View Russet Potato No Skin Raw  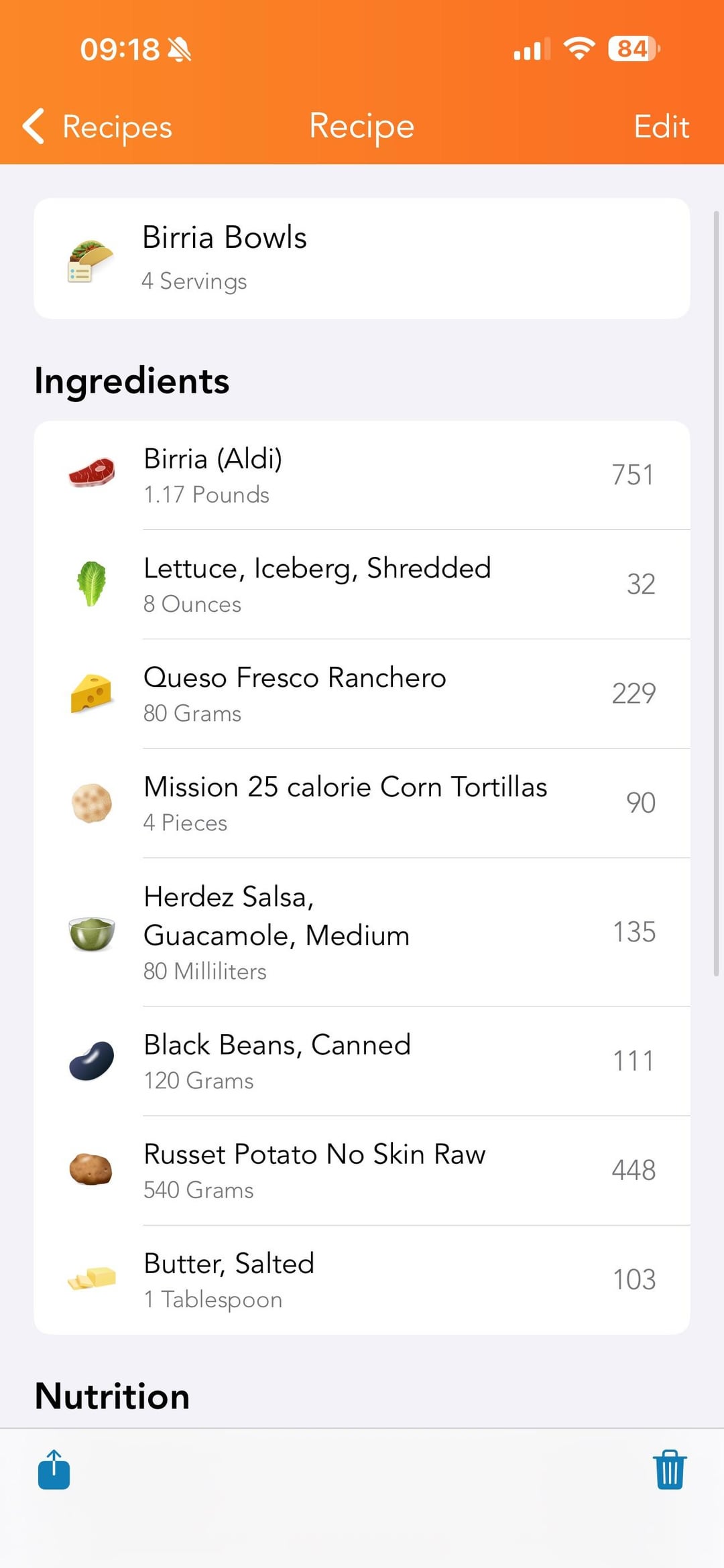coord(362,1170)
